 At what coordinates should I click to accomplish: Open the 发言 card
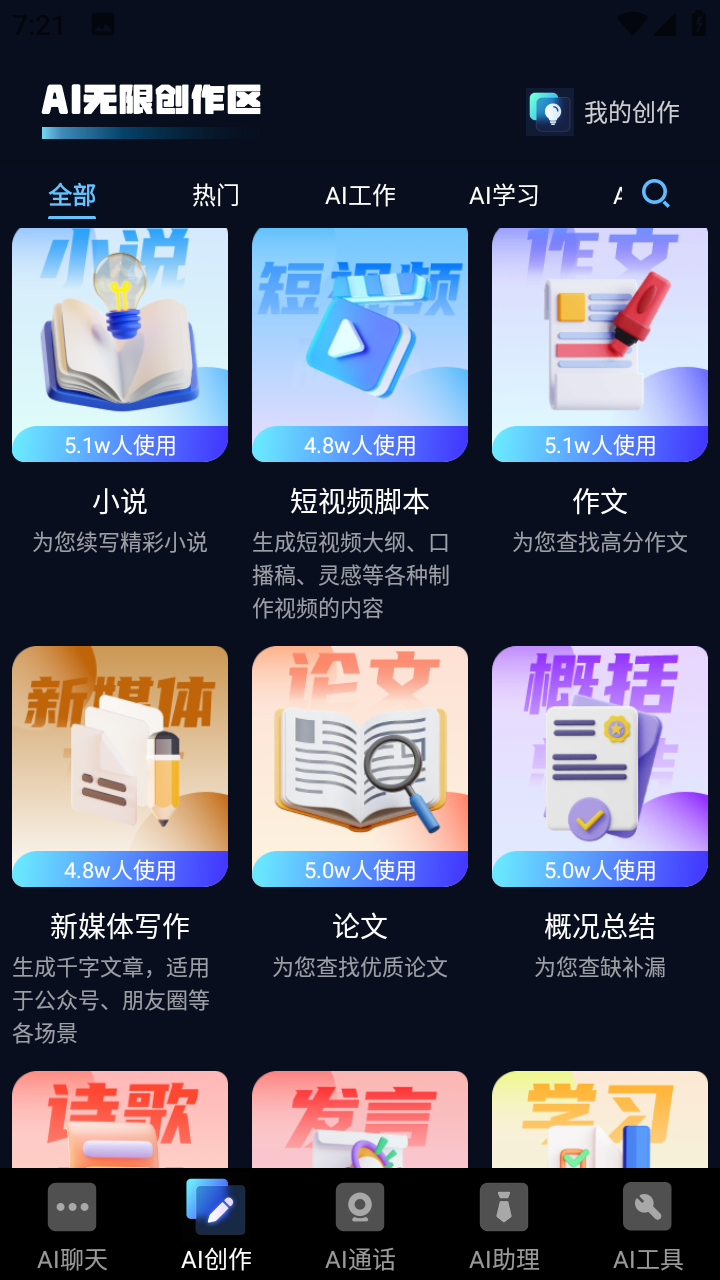(360, 1120)
